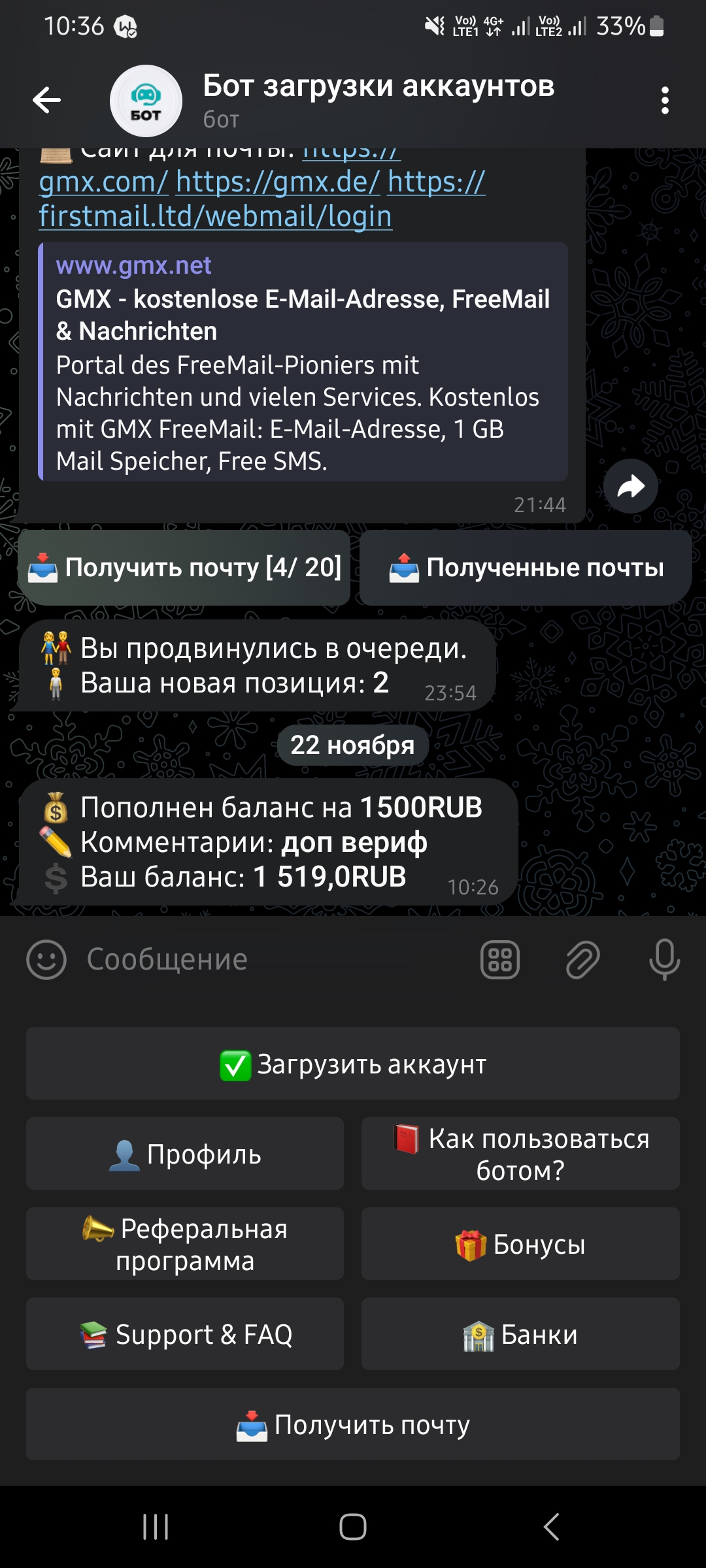Select Загрузить аккаунт
Image resolution: width=706 pixels, height=1568 pixels.
353,1064
